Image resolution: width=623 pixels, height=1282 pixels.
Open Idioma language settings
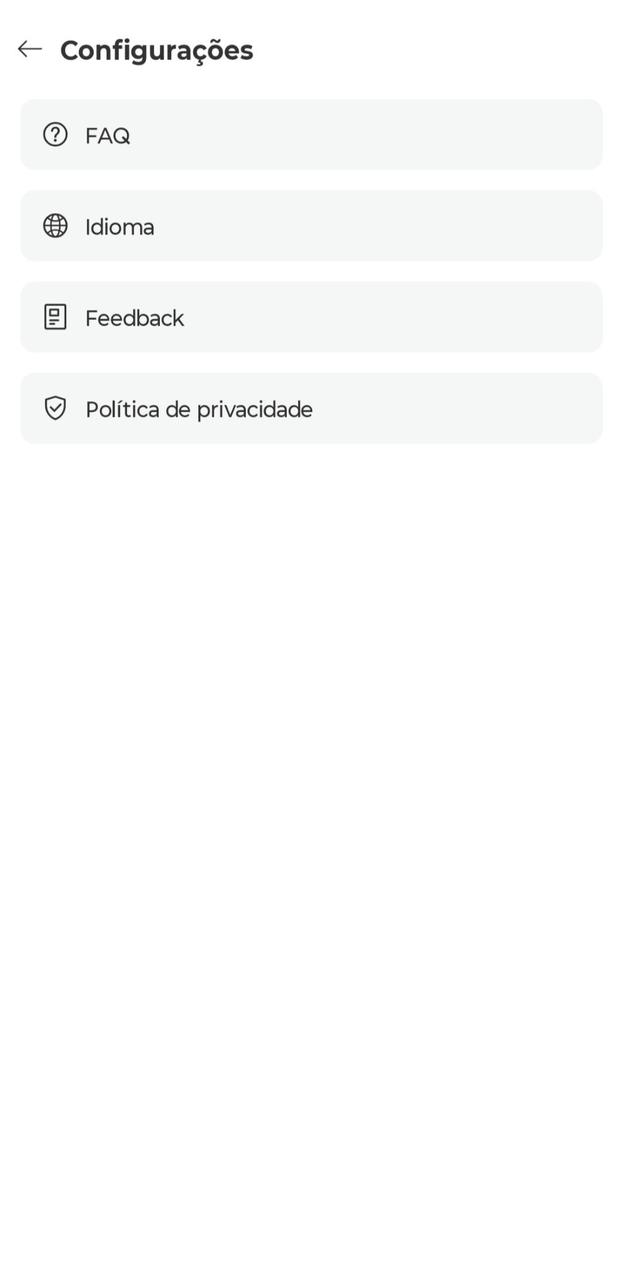310,226
